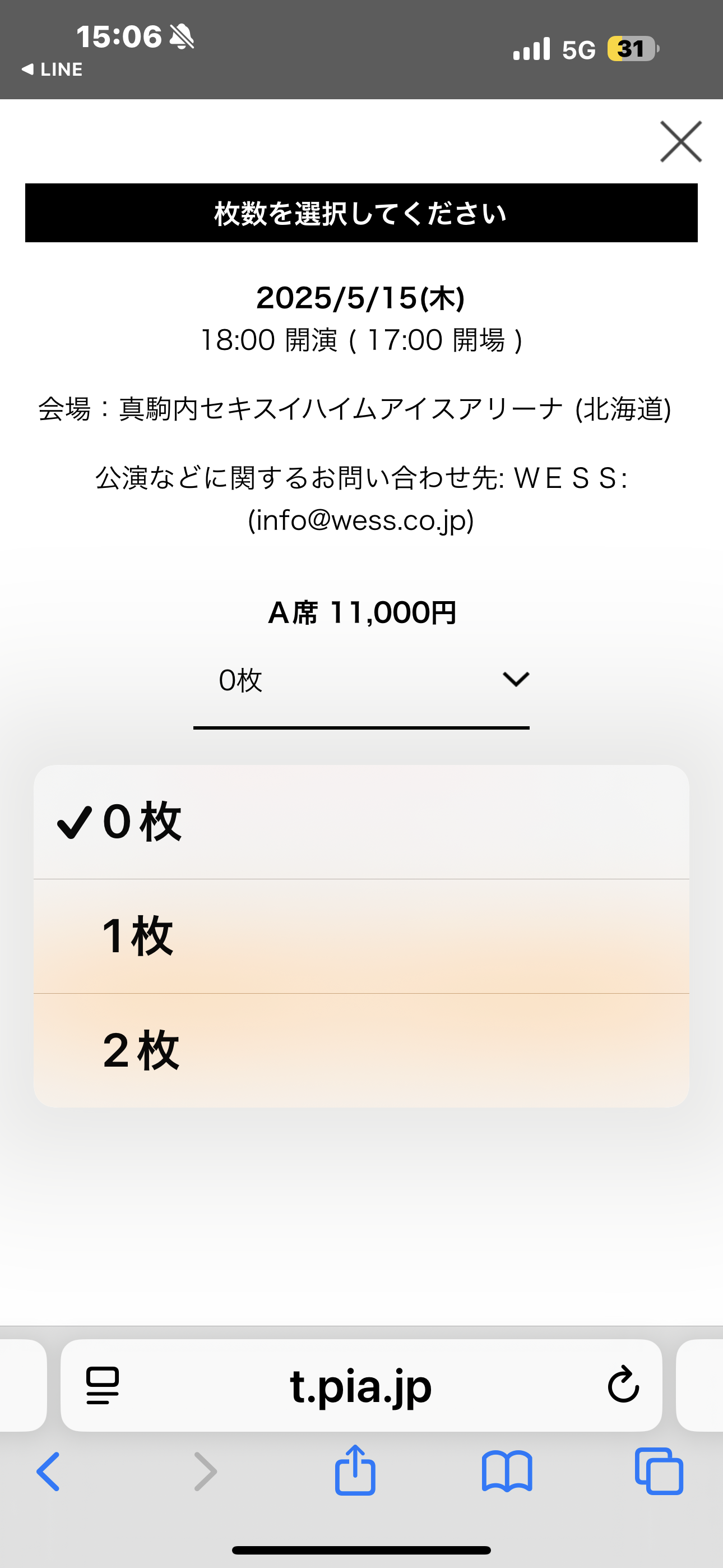Image resolution: width=723 pixels, height=1568 pixels.
Task: Reload the current page
Action: pos(623,1386)
